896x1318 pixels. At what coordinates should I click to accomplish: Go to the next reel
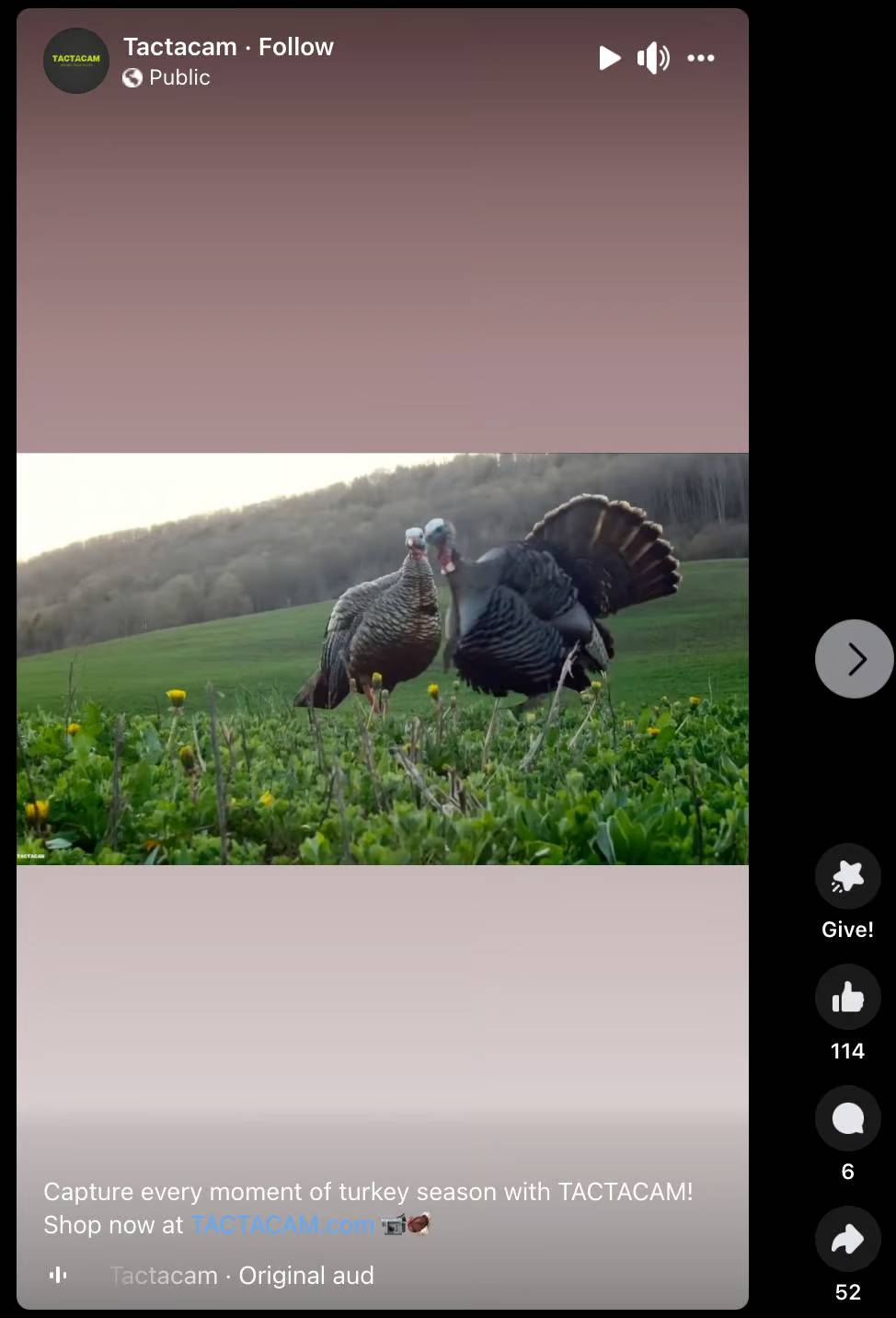855,659
